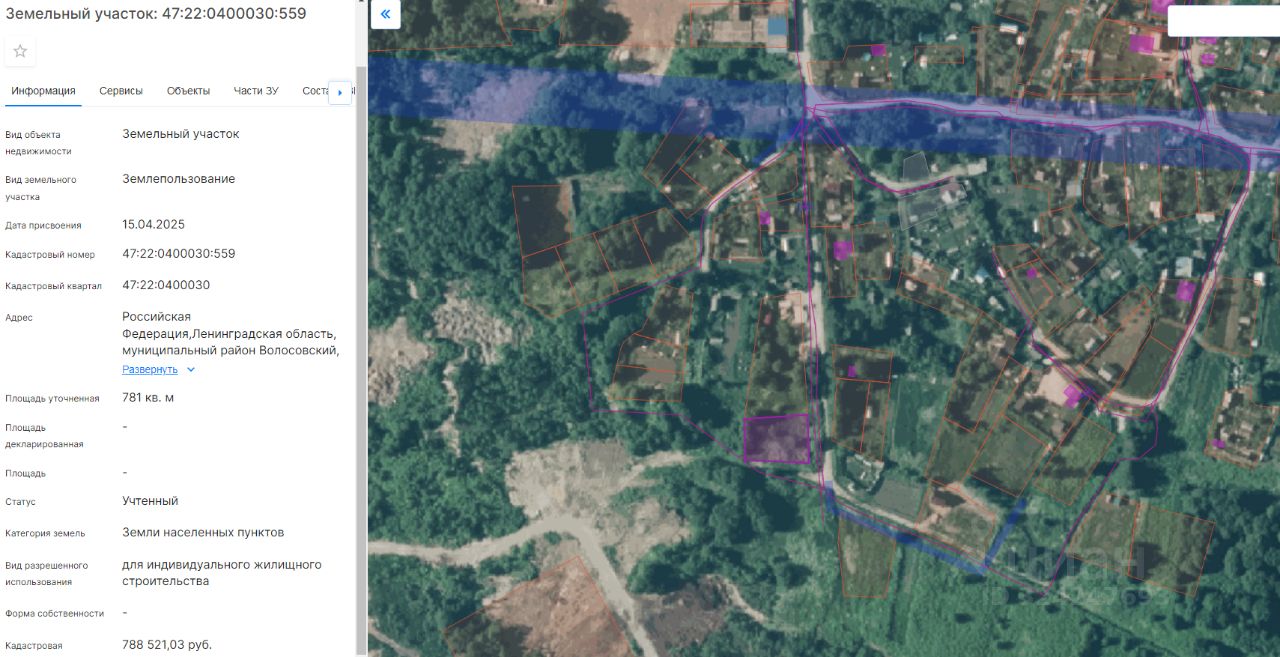Image resolution: width=1280 pixels, height=657 pixels.
Task: Switch to the Информация tab
Action: tap(43, 91)
